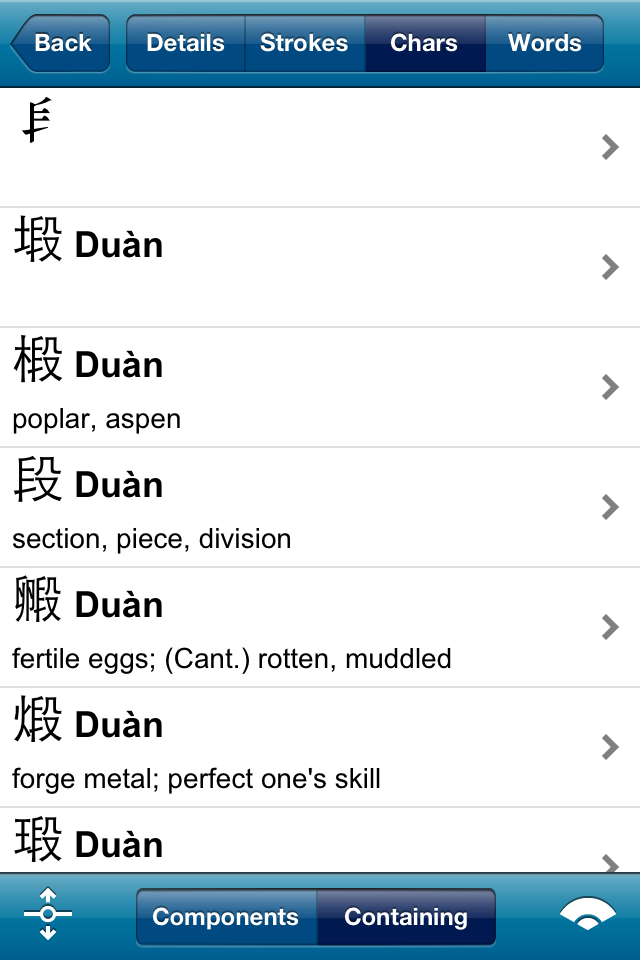The height and width of the screenshot is (960, 640).
Task: Go back to the previous screen
Action: tap(60, 43)
